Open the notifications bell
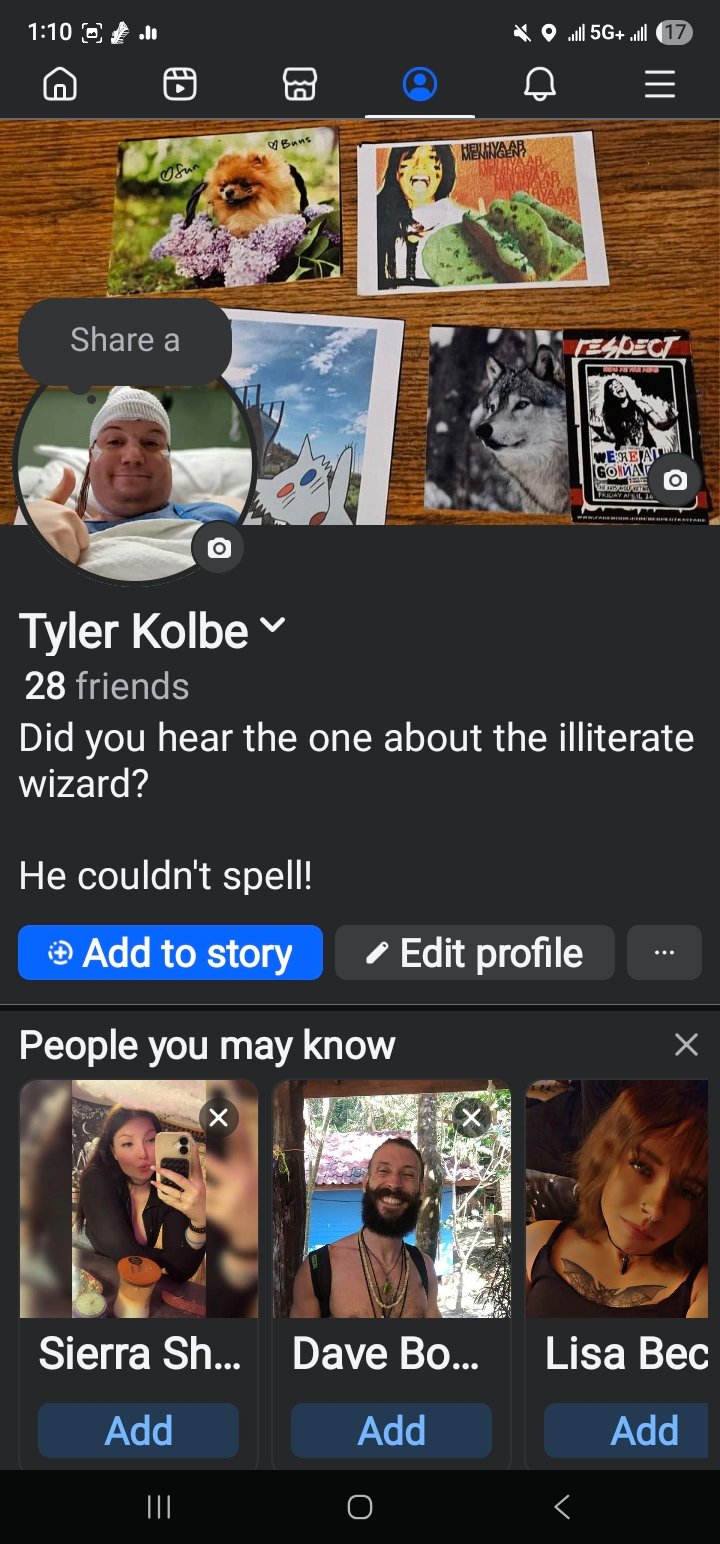Image resolution: width=720 pixels, height=1544 pixels. [x=540, y=85]
